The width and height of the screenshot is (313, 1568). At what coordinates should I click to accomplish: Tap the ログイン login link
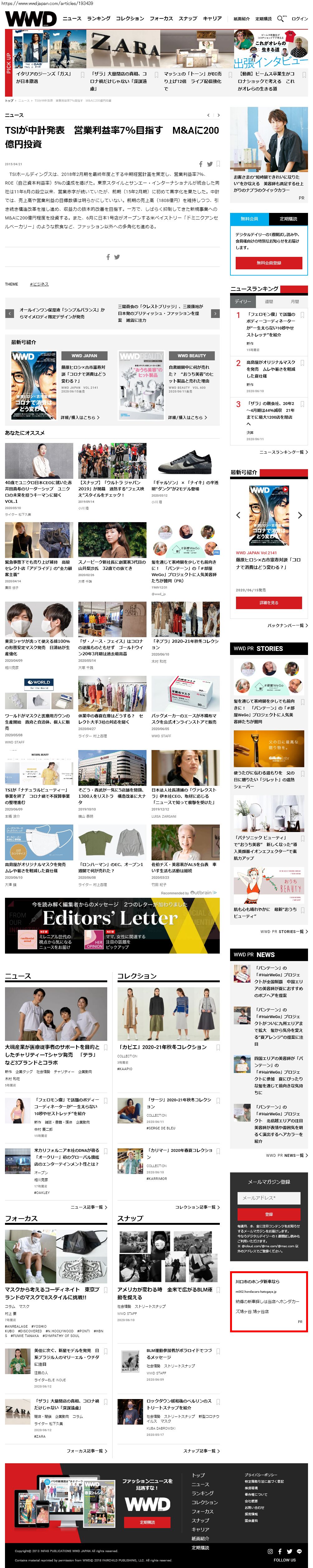[x=300, y=19]
